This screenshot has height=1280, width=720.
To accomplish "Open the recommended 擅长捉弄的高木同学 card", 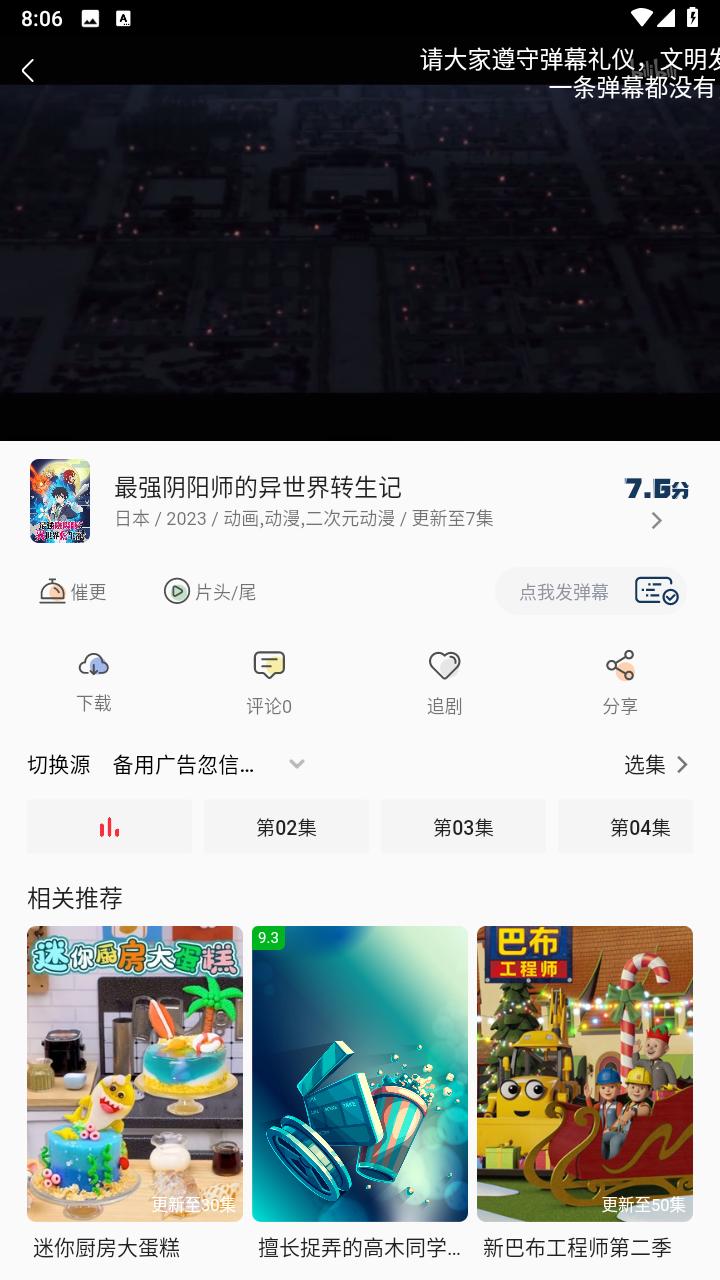I will click(x=360, y=1075).
